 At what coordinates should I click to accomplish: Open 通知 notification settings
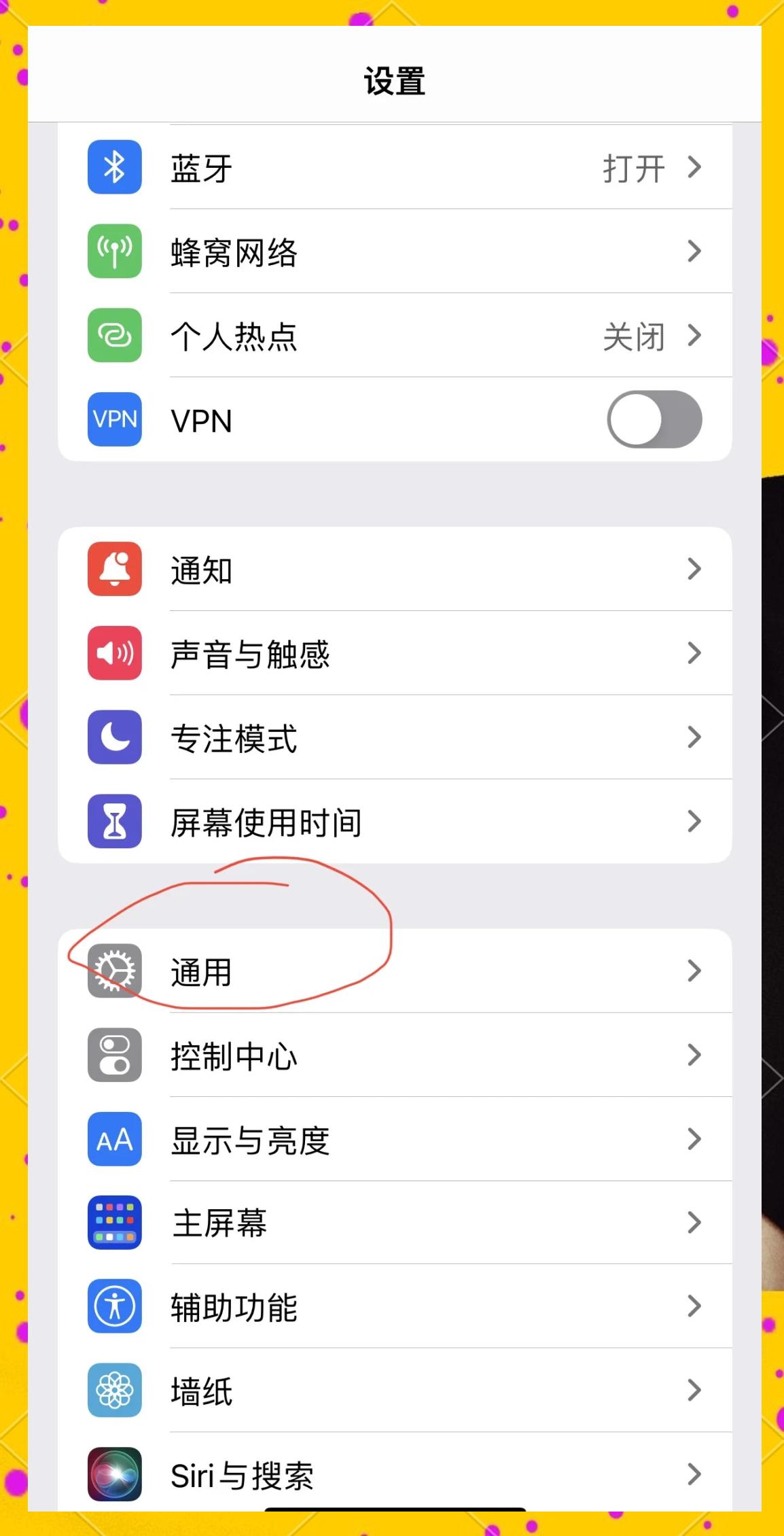[x=394, y=570]
